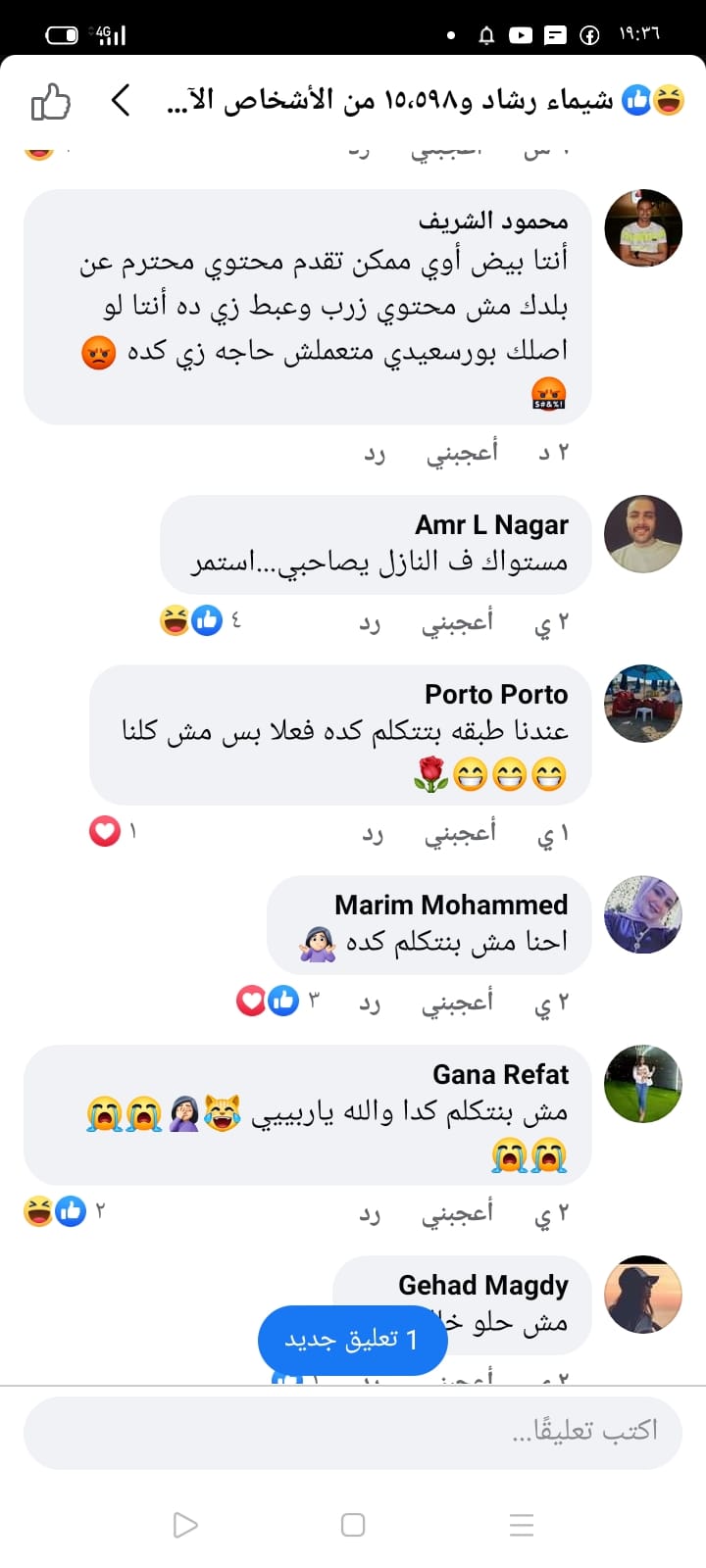Image resolution: width=706 pixels, height=1568 pixels.
Task: Open Marim Mohammed's profile picture
Action: click(x=643, y=914)
